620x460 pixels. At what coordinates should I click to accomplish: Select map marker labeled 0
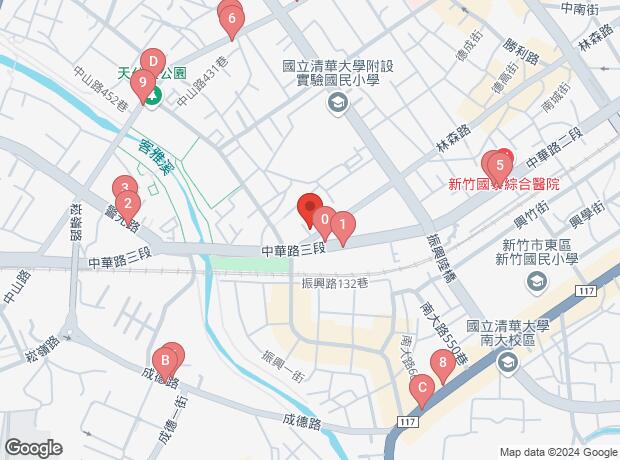pos(324,219)
